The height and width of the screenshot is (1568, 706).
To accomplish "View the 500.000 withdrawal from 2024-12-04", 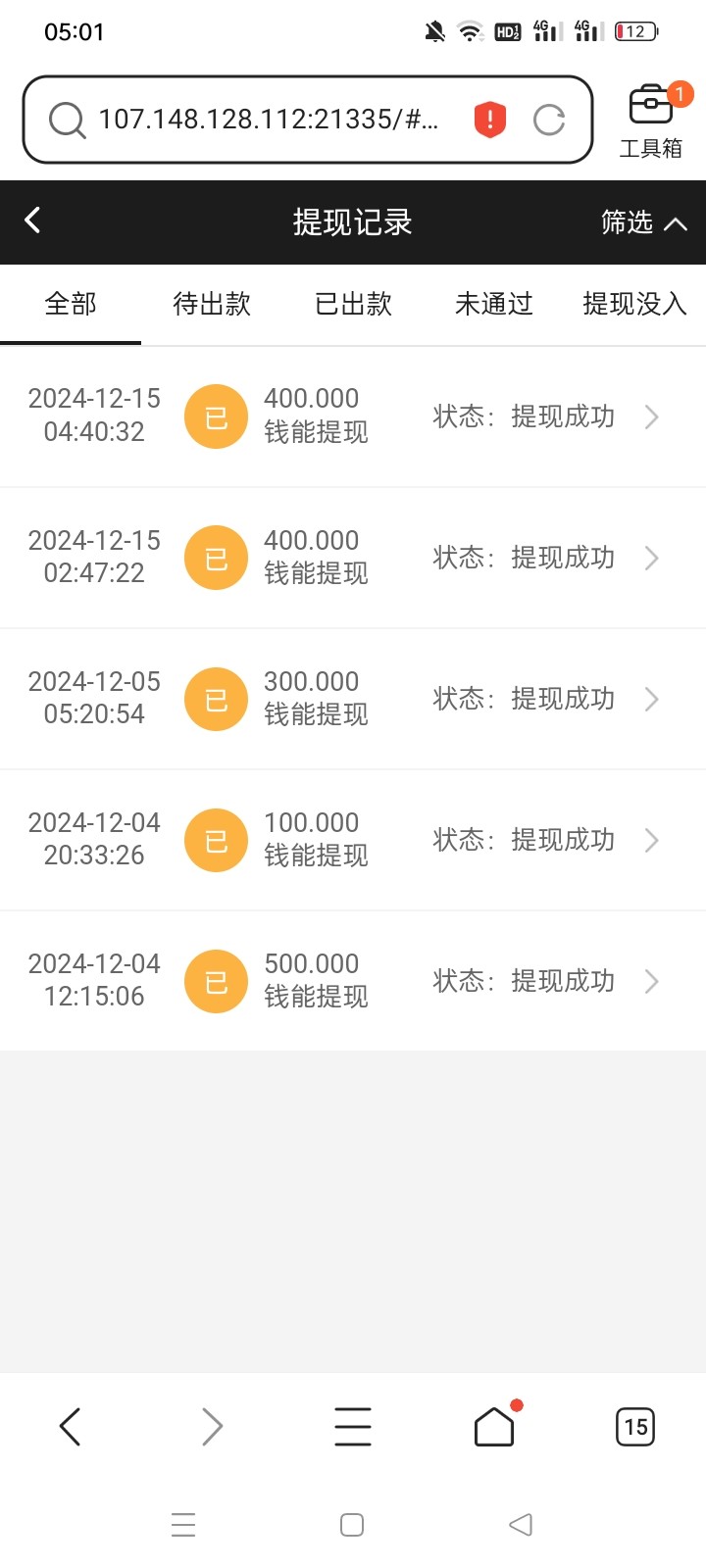I will pos(353,981).
